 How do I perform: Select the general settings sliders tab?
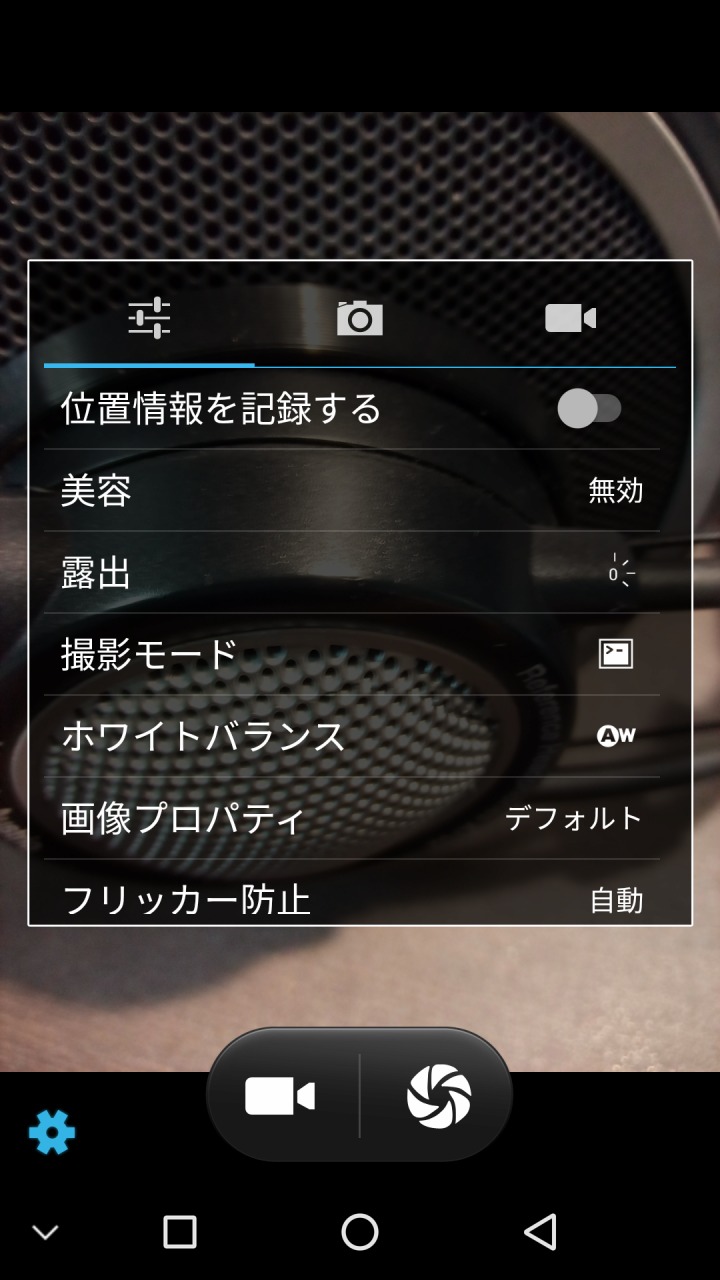(150, 318)
